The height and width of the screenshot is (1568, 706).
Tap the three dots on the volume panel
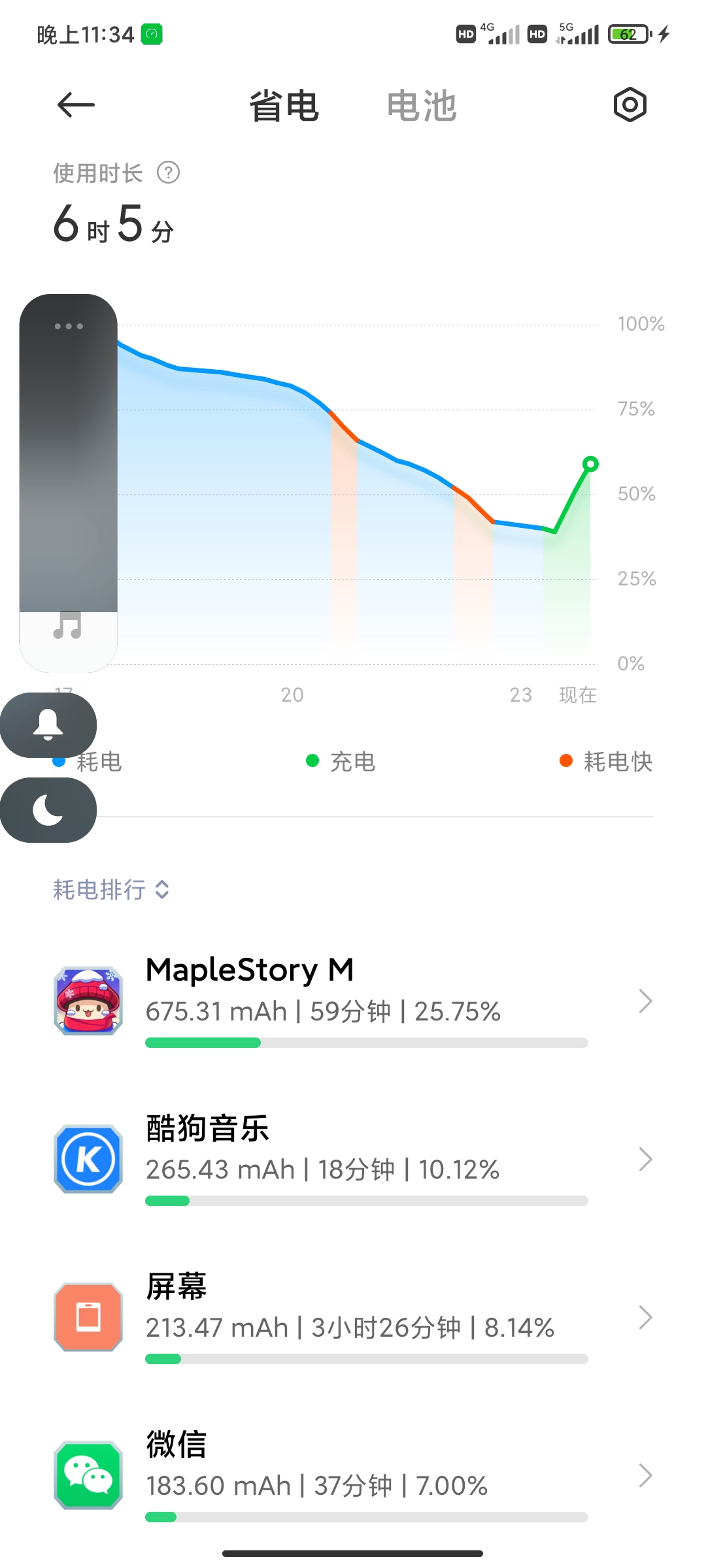(x=69, y=326)
